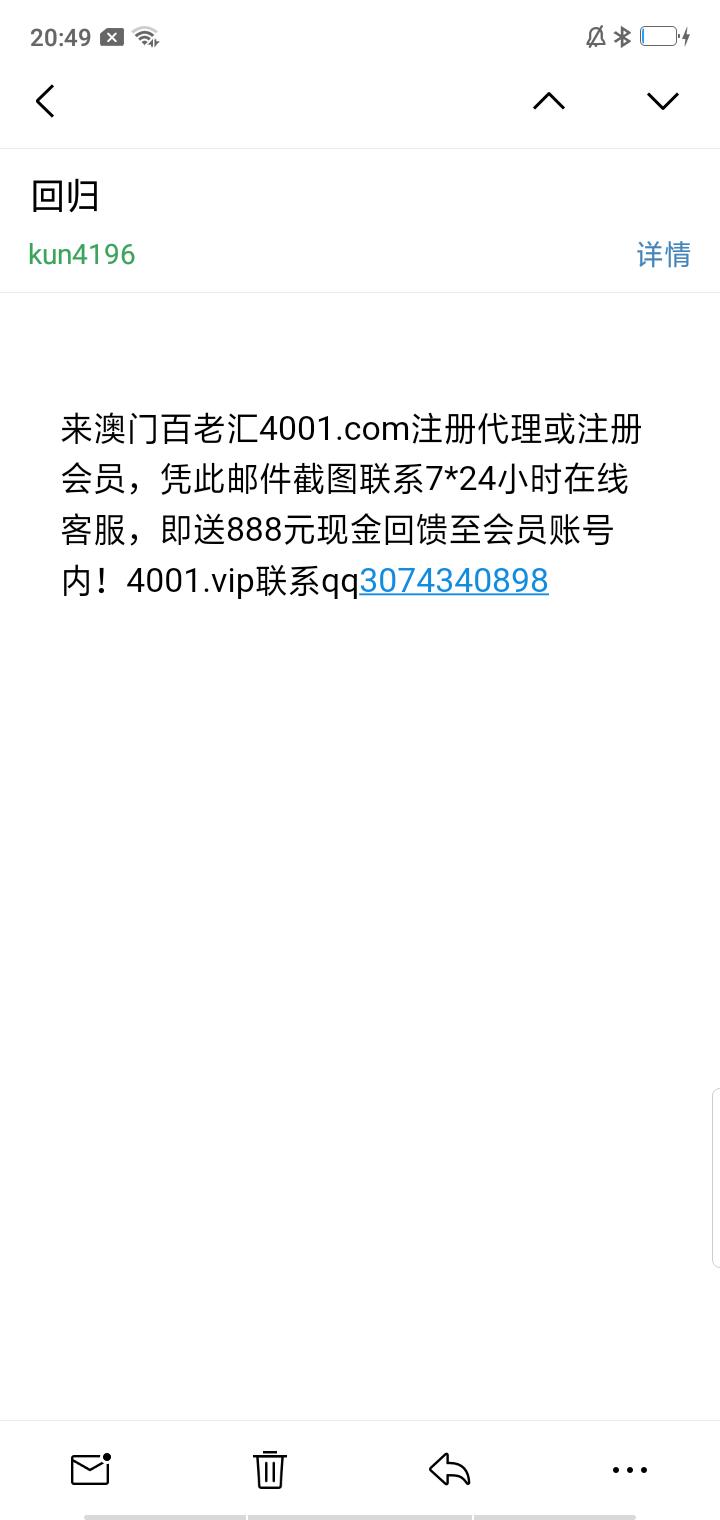
Task: Jump to the previous email
Action: [x=549, y=101]
